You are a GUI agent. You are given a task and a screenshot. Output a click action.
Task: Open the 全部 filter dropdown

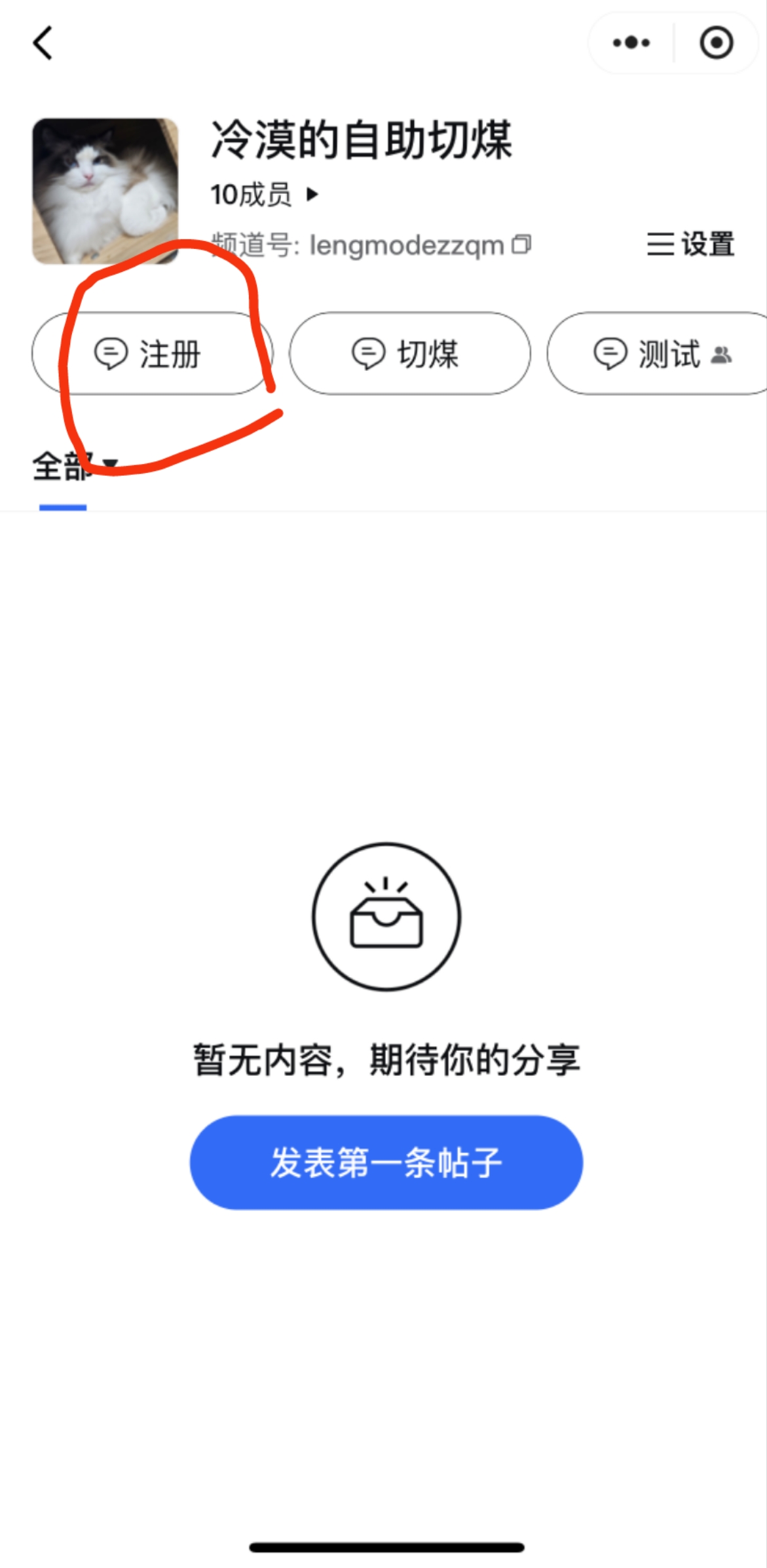click(x=74, y=464)
